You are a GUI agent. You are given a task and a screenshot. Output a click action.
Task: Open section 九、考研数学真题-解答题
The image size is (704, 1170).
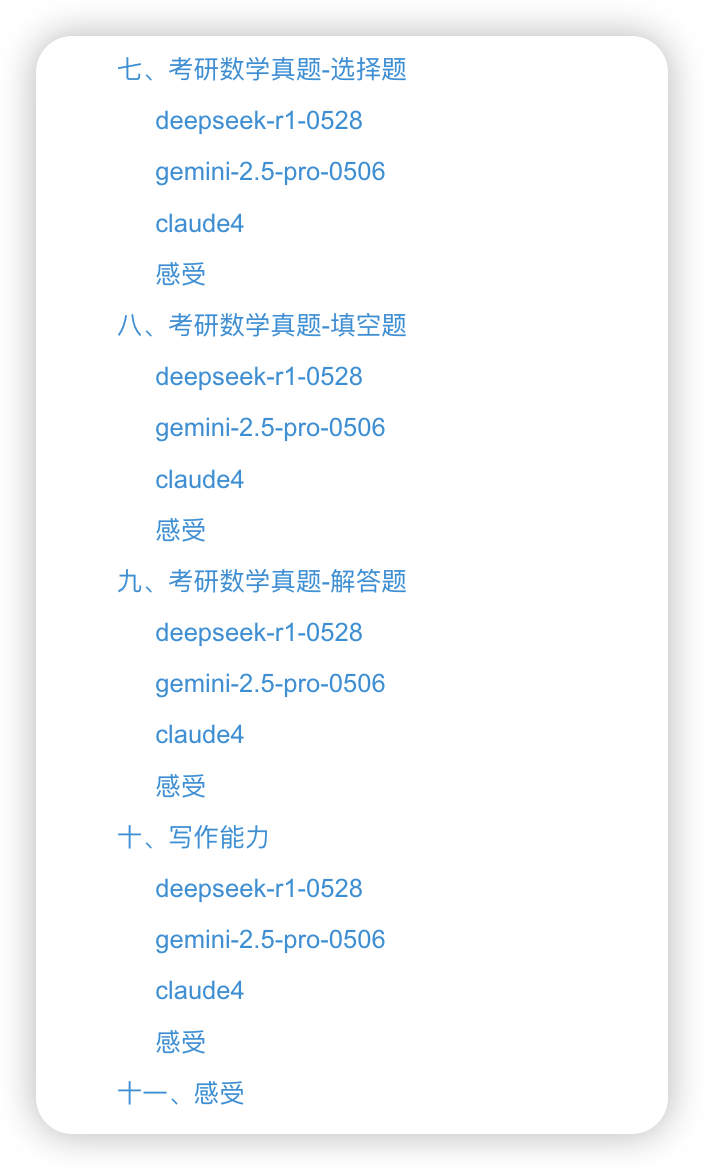tap(262, 581)
